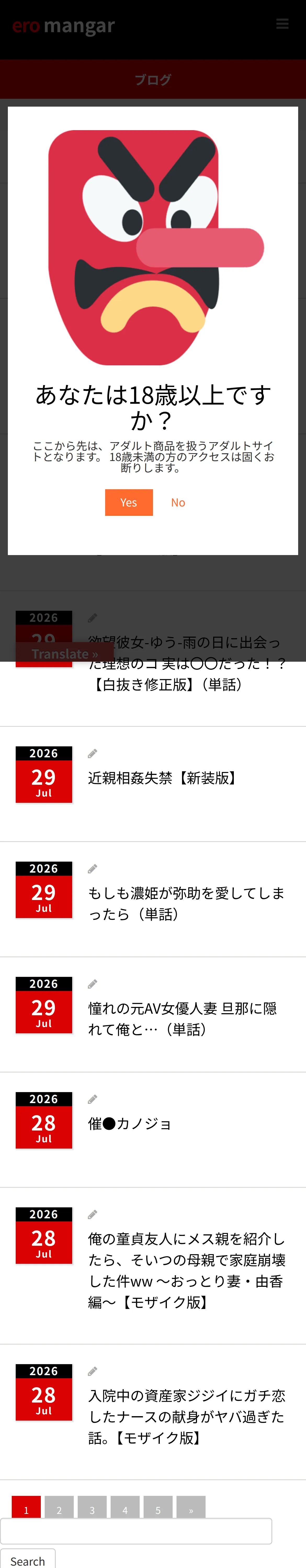
Task: Open post 近親相姦失禁【新装版】
Action: click(164, 778)
